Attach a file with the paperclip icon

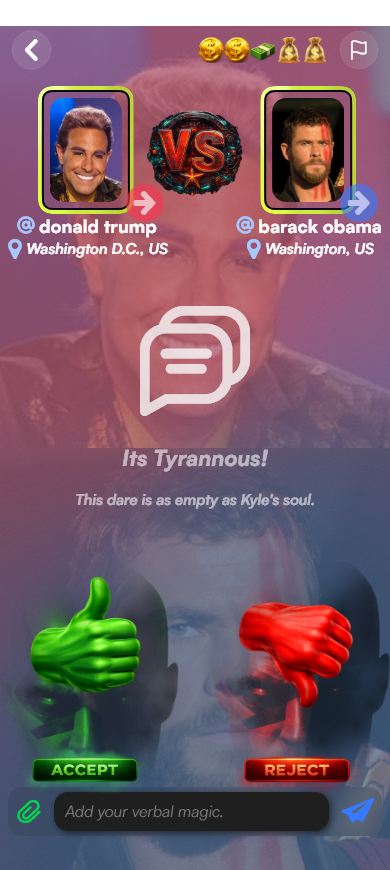[29, 812]
